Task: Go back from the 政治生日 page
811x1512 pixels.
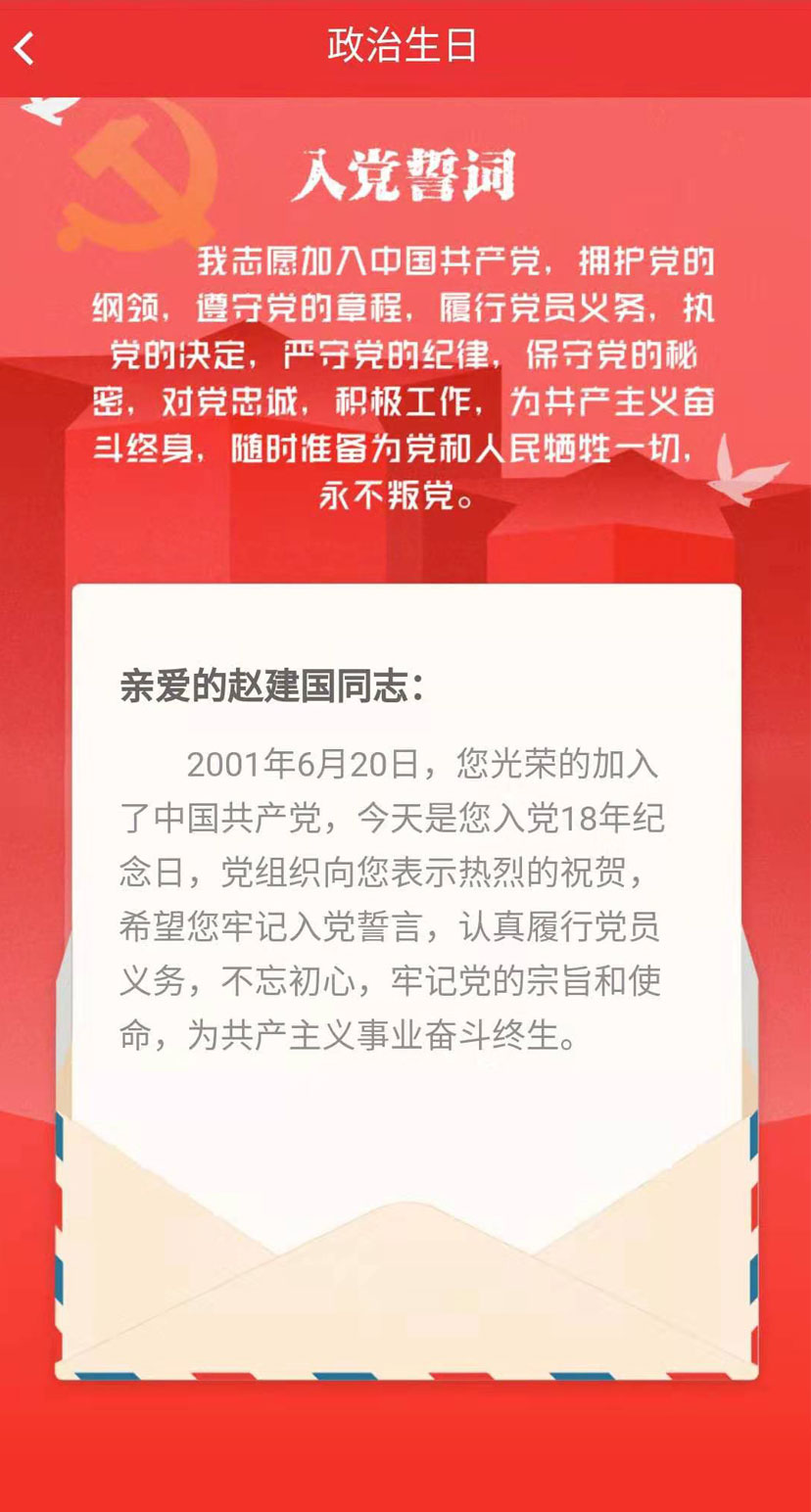Action: coord(25,47)
